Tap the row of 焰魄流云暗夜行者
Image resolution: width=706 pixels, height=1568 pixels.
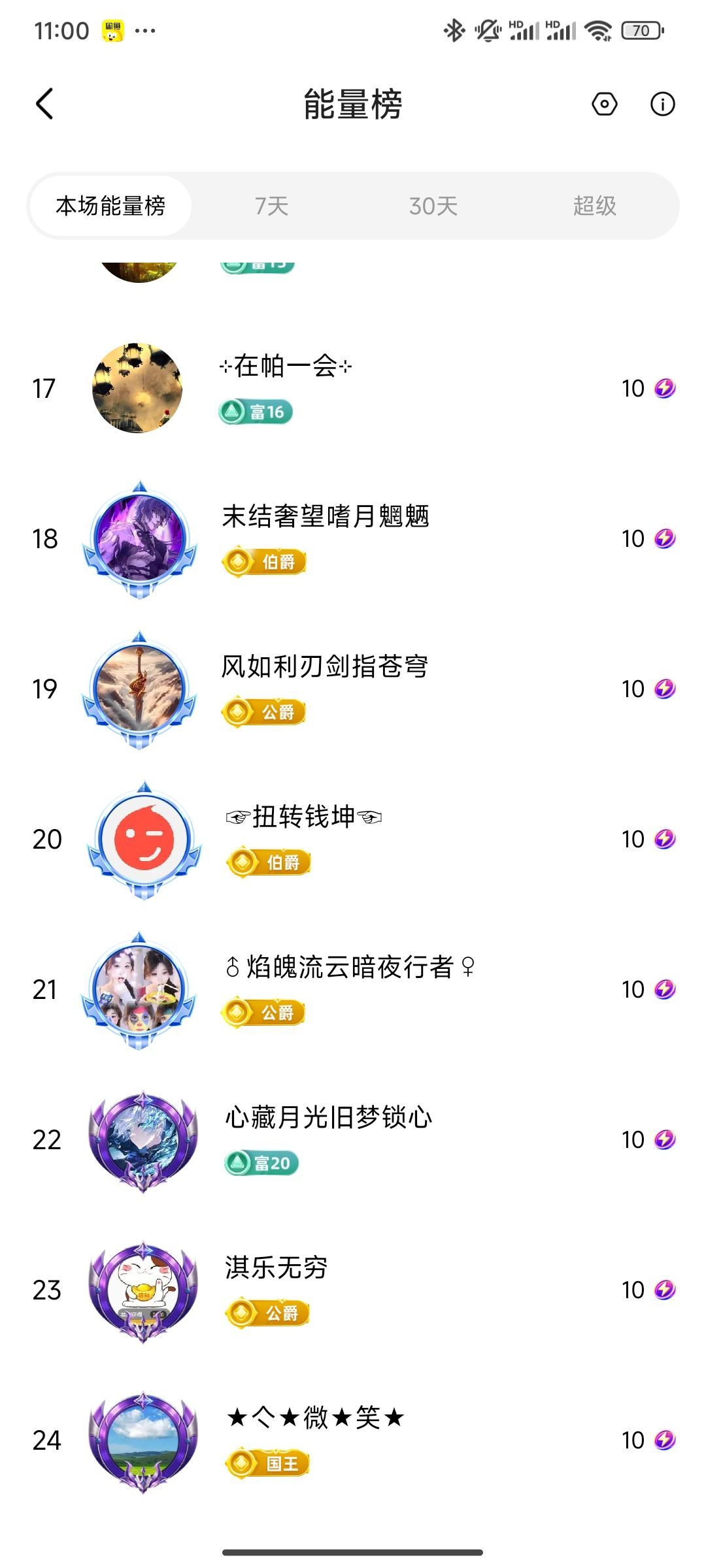[x=350, y=988]
